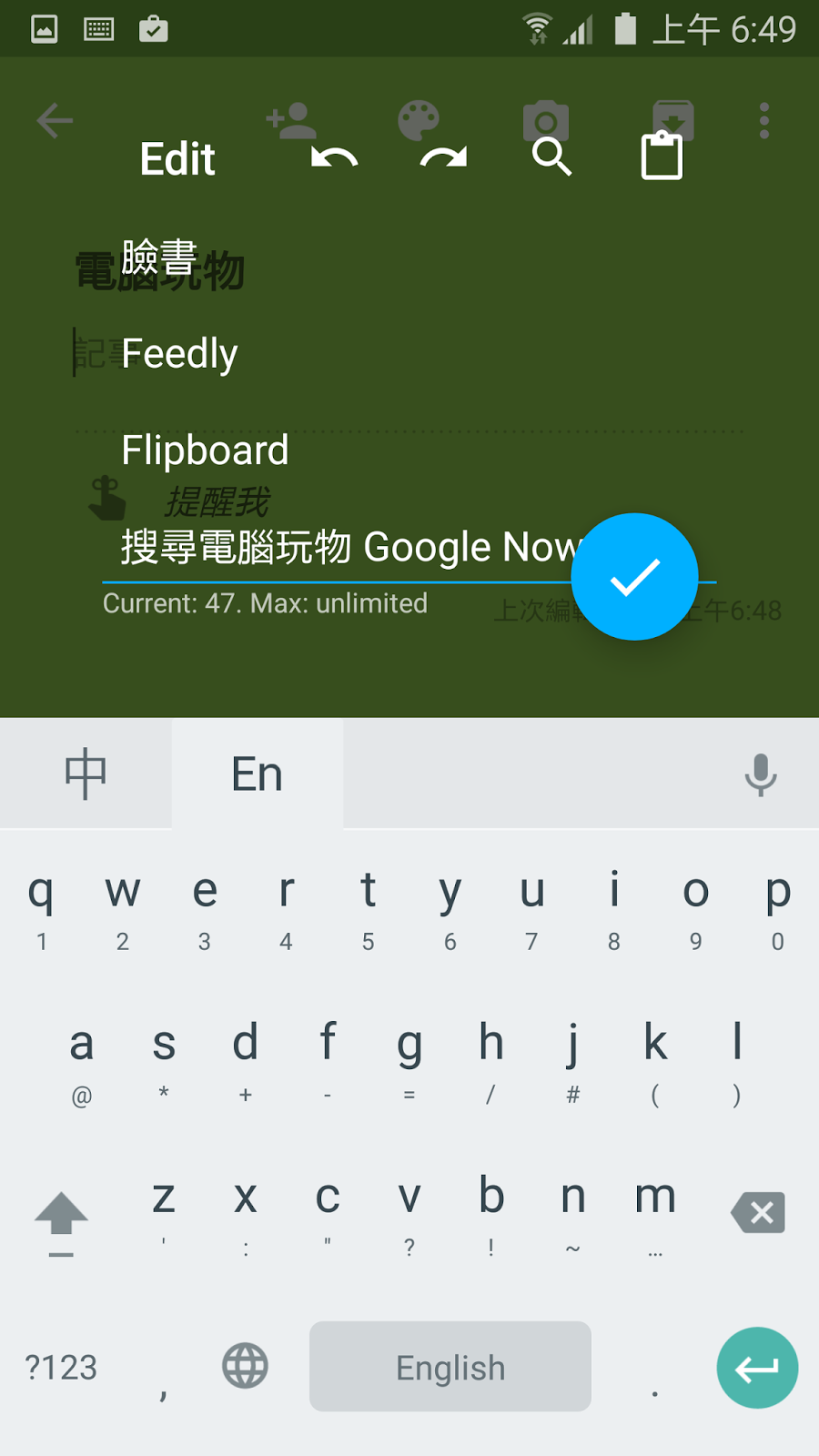Switch keyboard to Chinese input
This screenshot has width=819, height=1456.
pyautogui.click(x=86, y=774)
